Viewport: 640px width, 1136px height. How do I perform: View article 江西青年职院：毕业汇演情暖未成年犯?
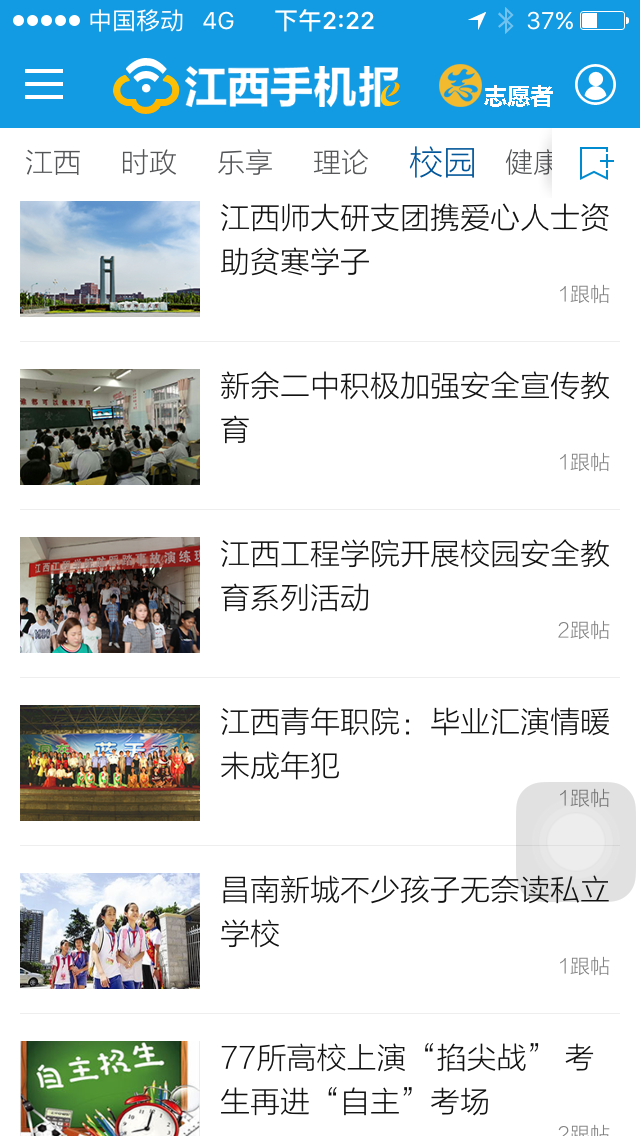point(414,744)
